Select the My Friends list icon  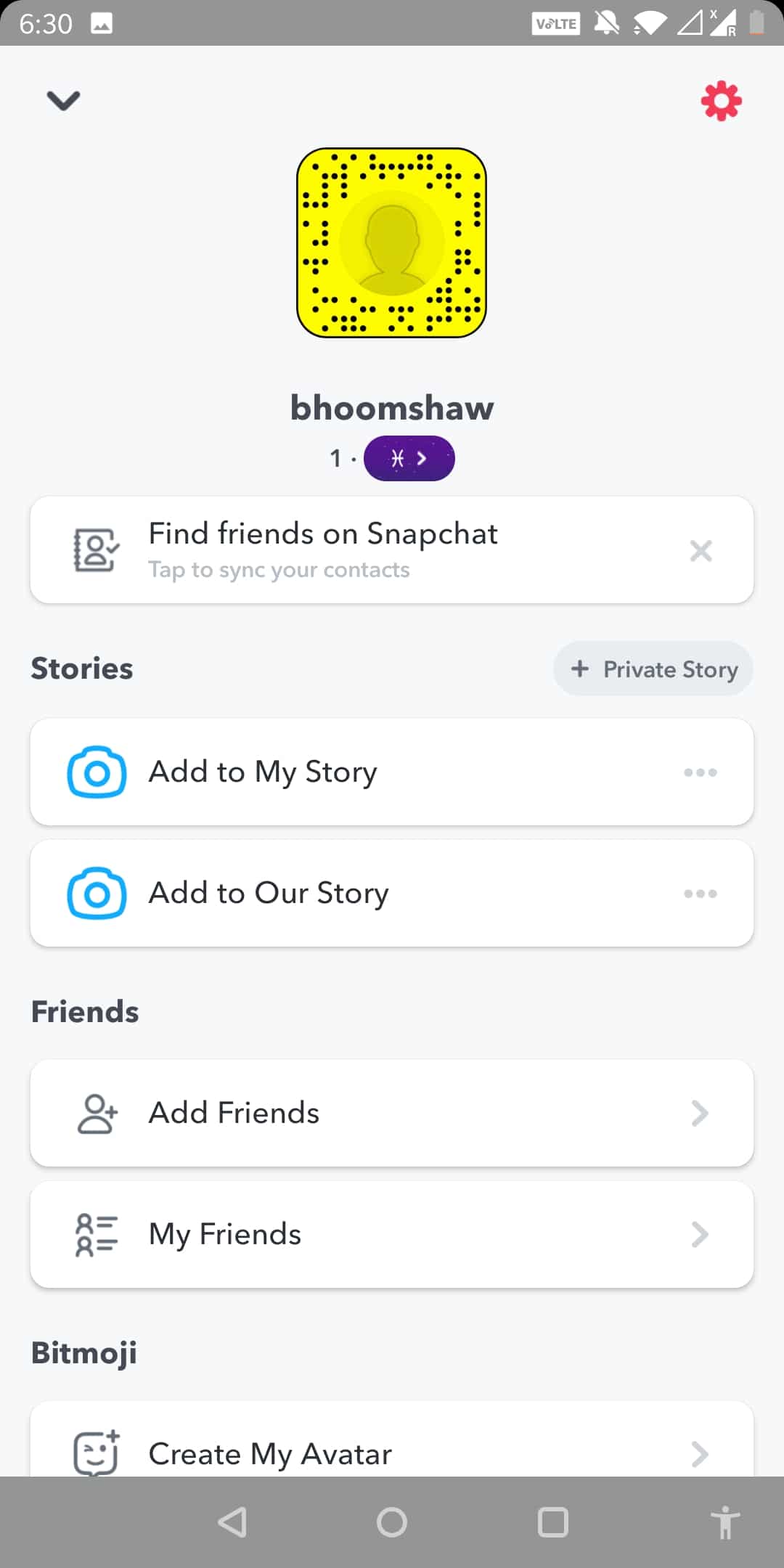pos(96,1234)
